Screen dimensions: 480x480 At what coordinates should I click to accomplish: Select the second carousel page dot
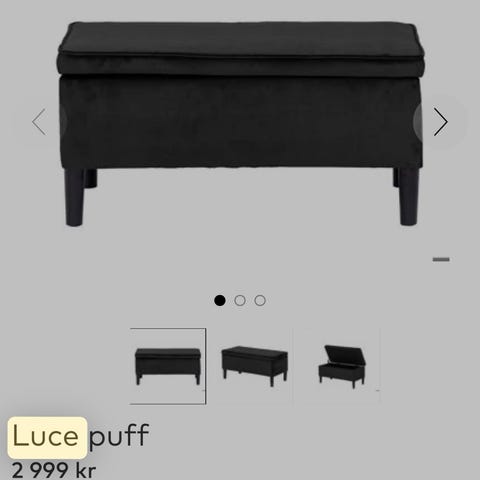(240, 300)
